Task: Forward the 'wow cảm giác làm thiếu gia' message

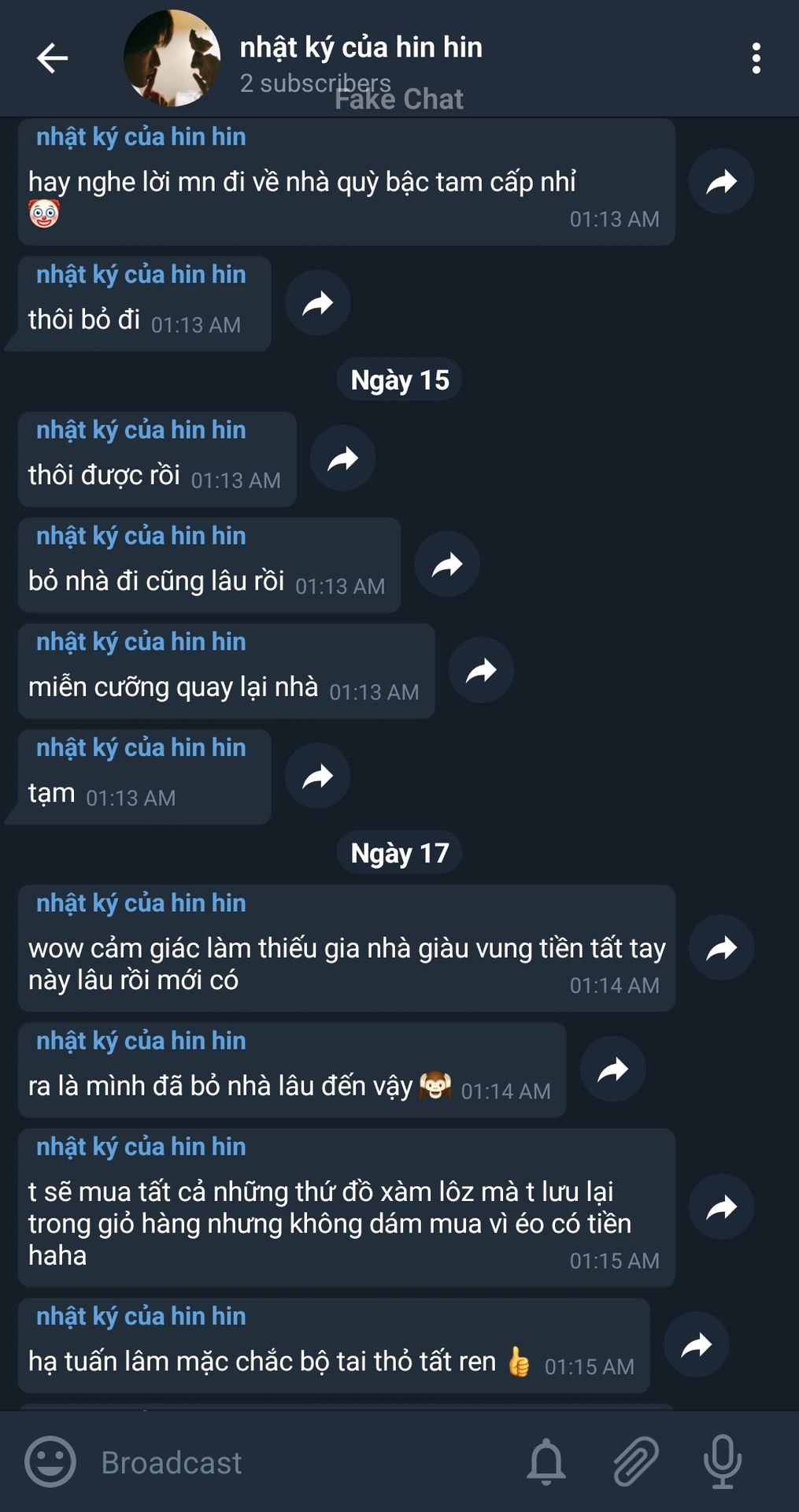Action: [x=721, y=948]
